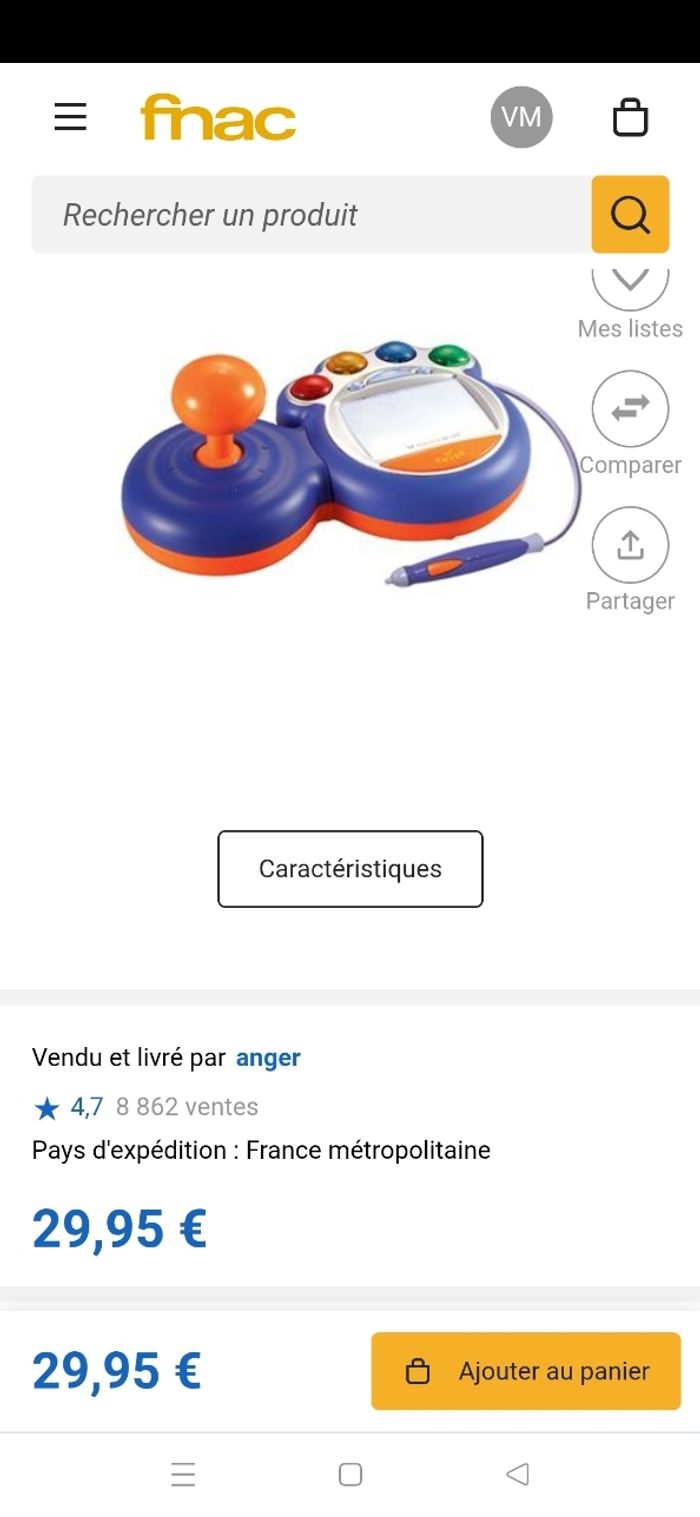Open the hamburger menu
The width and height of the screenshot is (700, 1517).
point(70,117)
